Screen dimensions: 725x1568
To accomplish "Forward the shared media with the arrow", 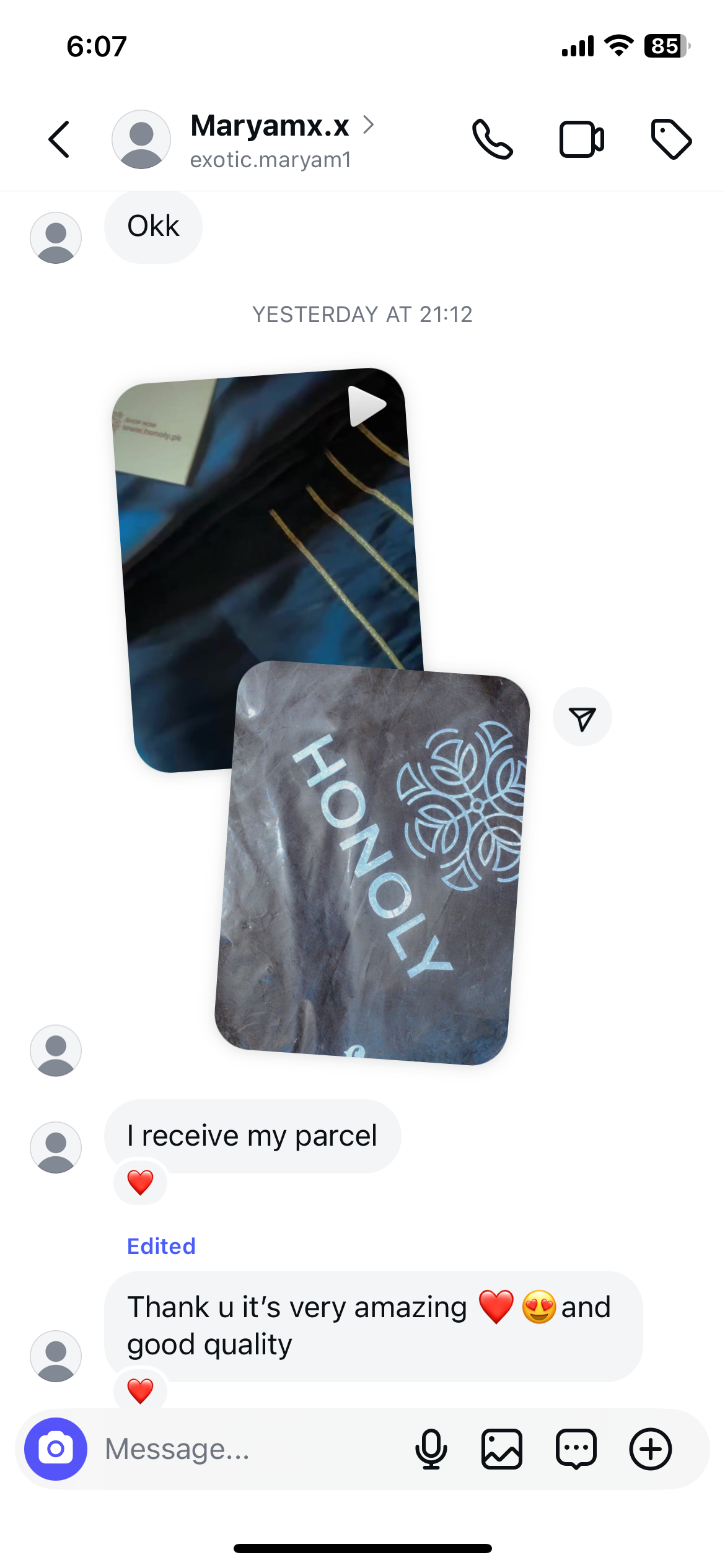I will [x=582, y=717].
